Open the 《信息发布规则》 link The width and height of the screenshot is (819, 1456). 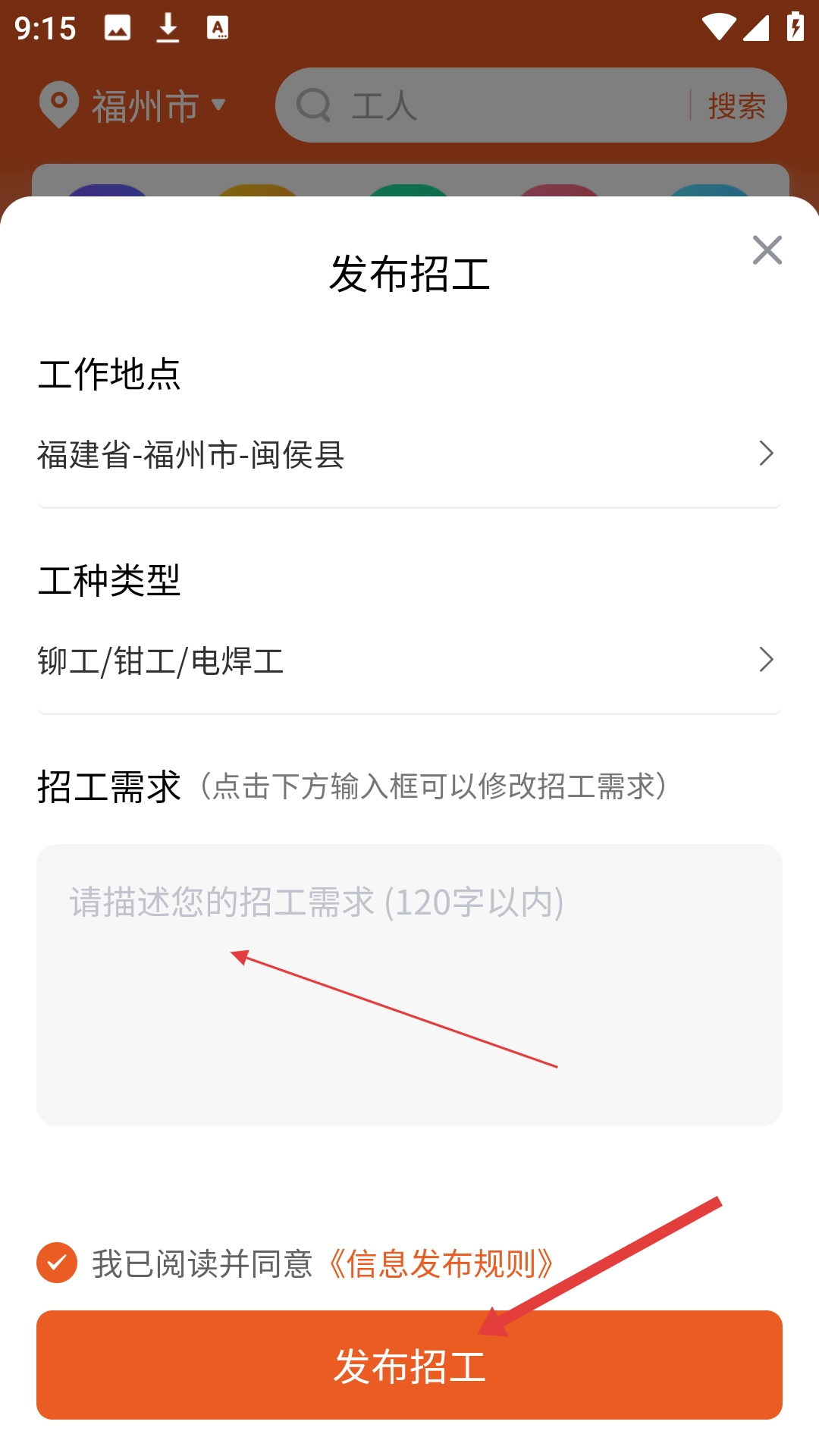coord(442,1264)
